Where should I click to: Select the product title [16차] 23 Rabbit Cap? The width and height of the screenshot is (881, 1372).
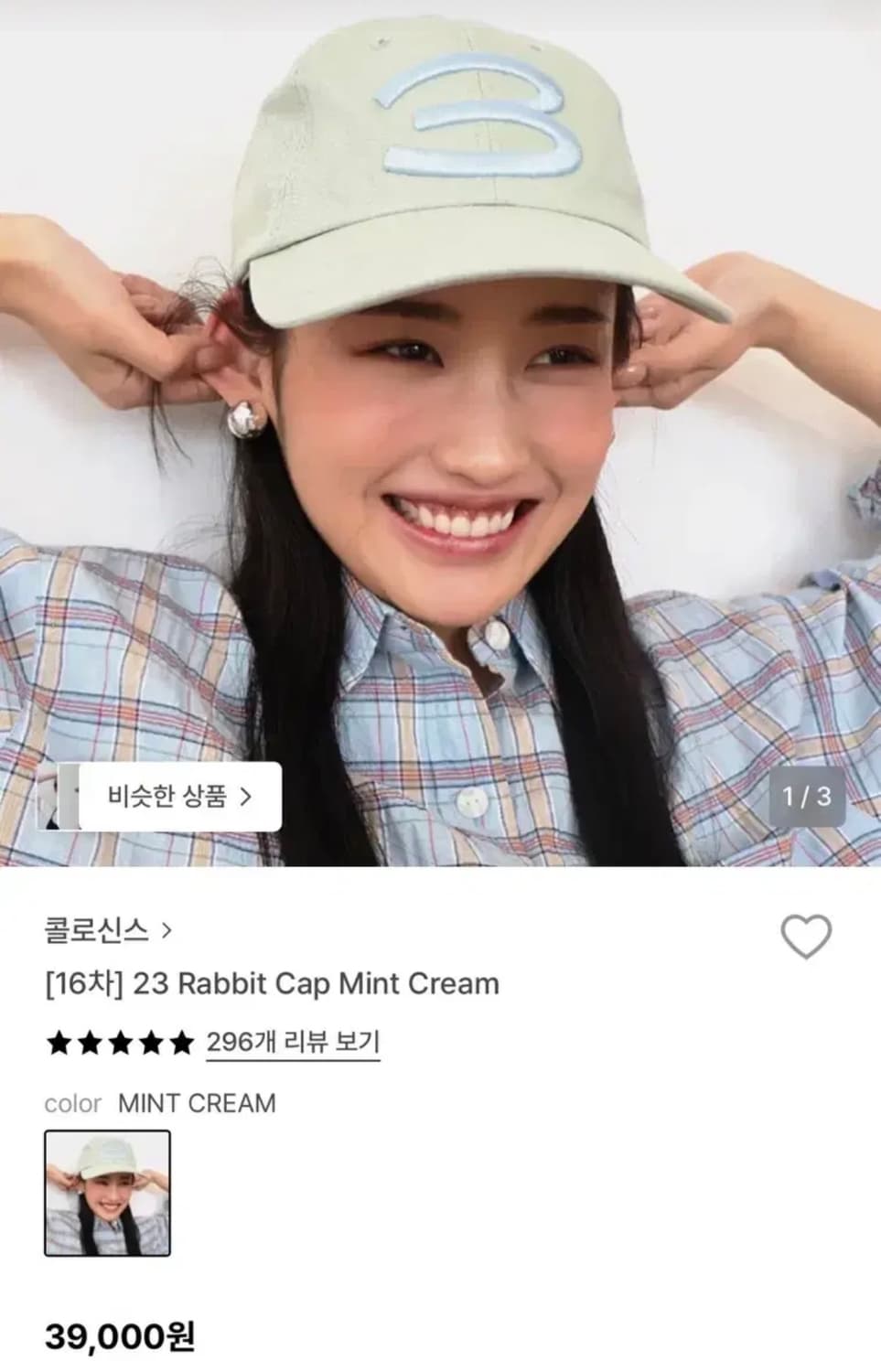[x=272, y=985]
